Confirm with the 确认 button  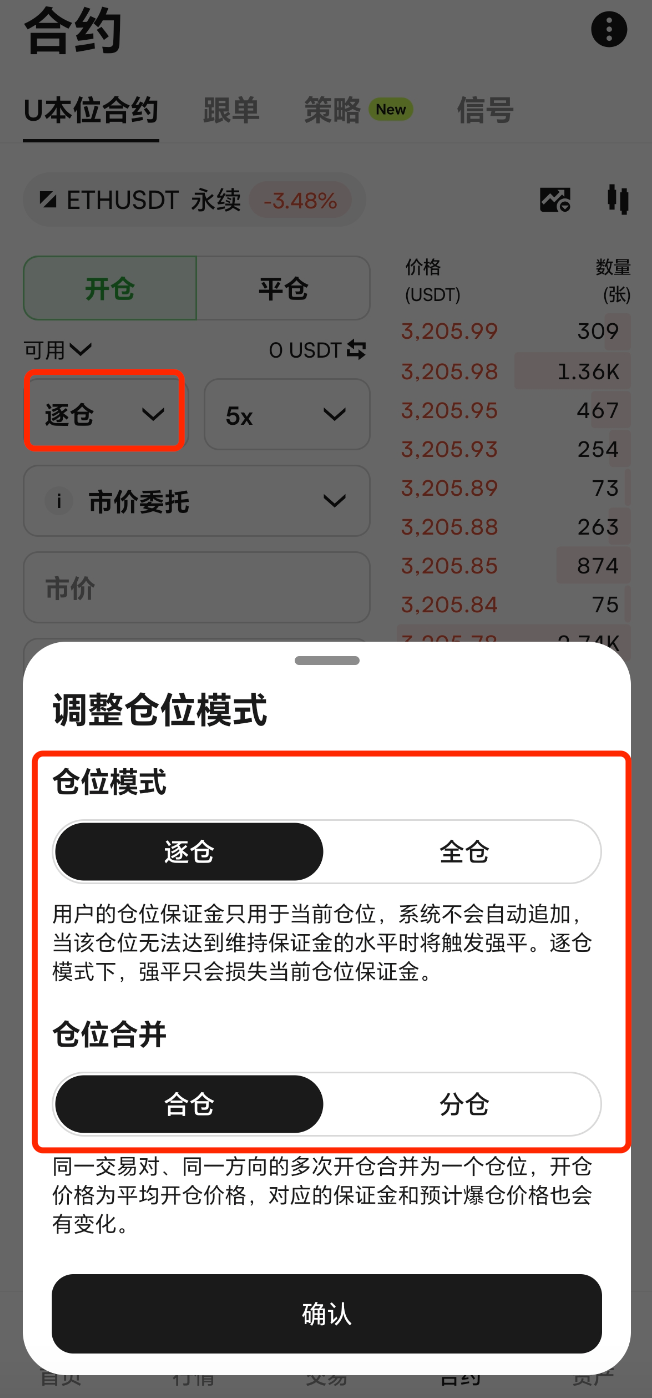coord(326,1313)
